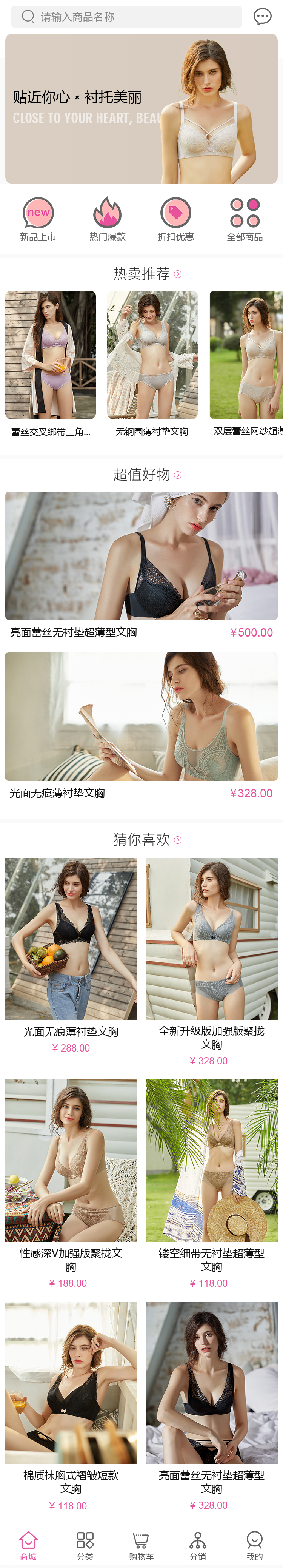Switch to the 我的 profile tab
The width and height of the screenshot is (283, 1568).
(254, 1545)
